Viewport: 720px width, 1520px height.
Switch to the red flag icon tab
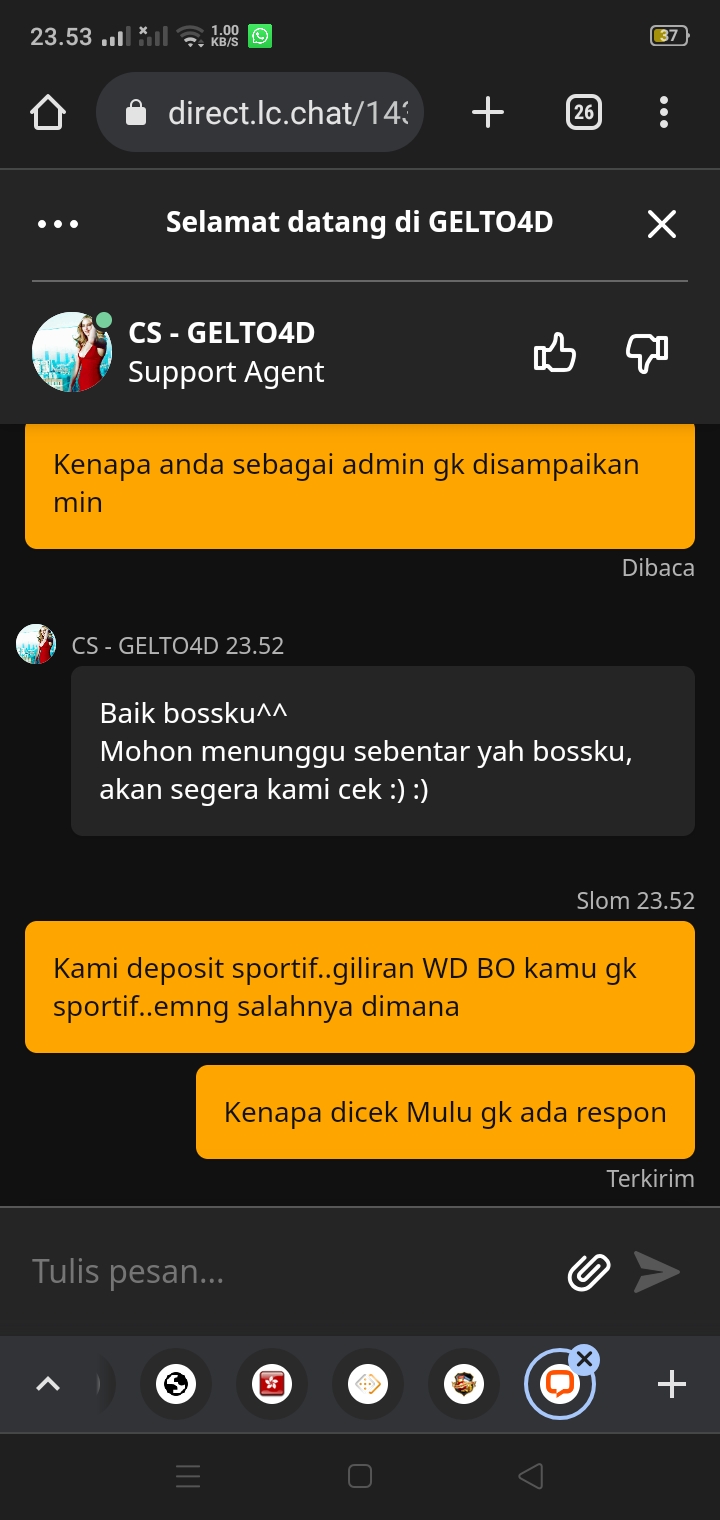click(272, 1385)
